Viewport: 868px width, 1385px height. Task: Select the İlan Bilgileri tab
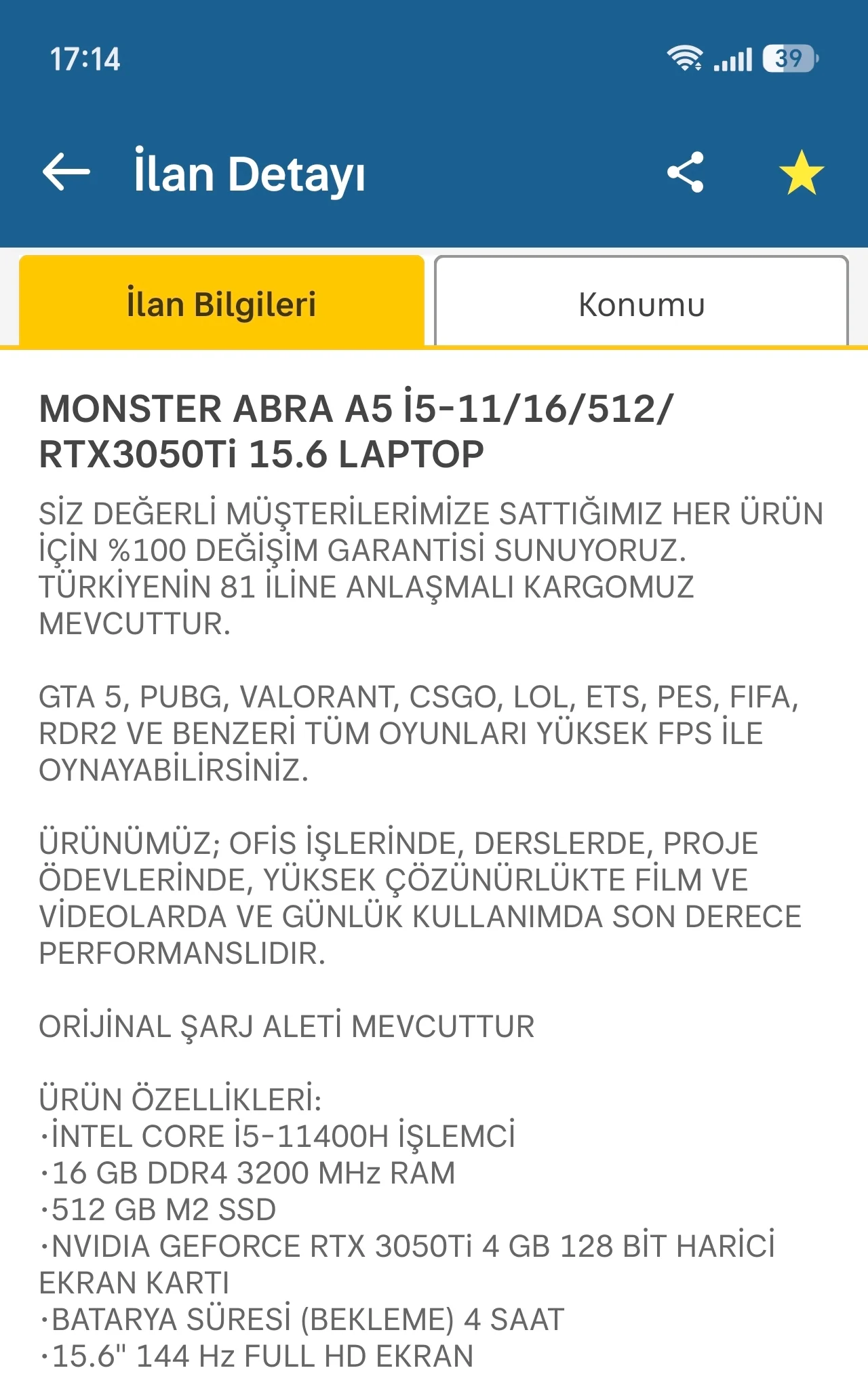(222, 302)
